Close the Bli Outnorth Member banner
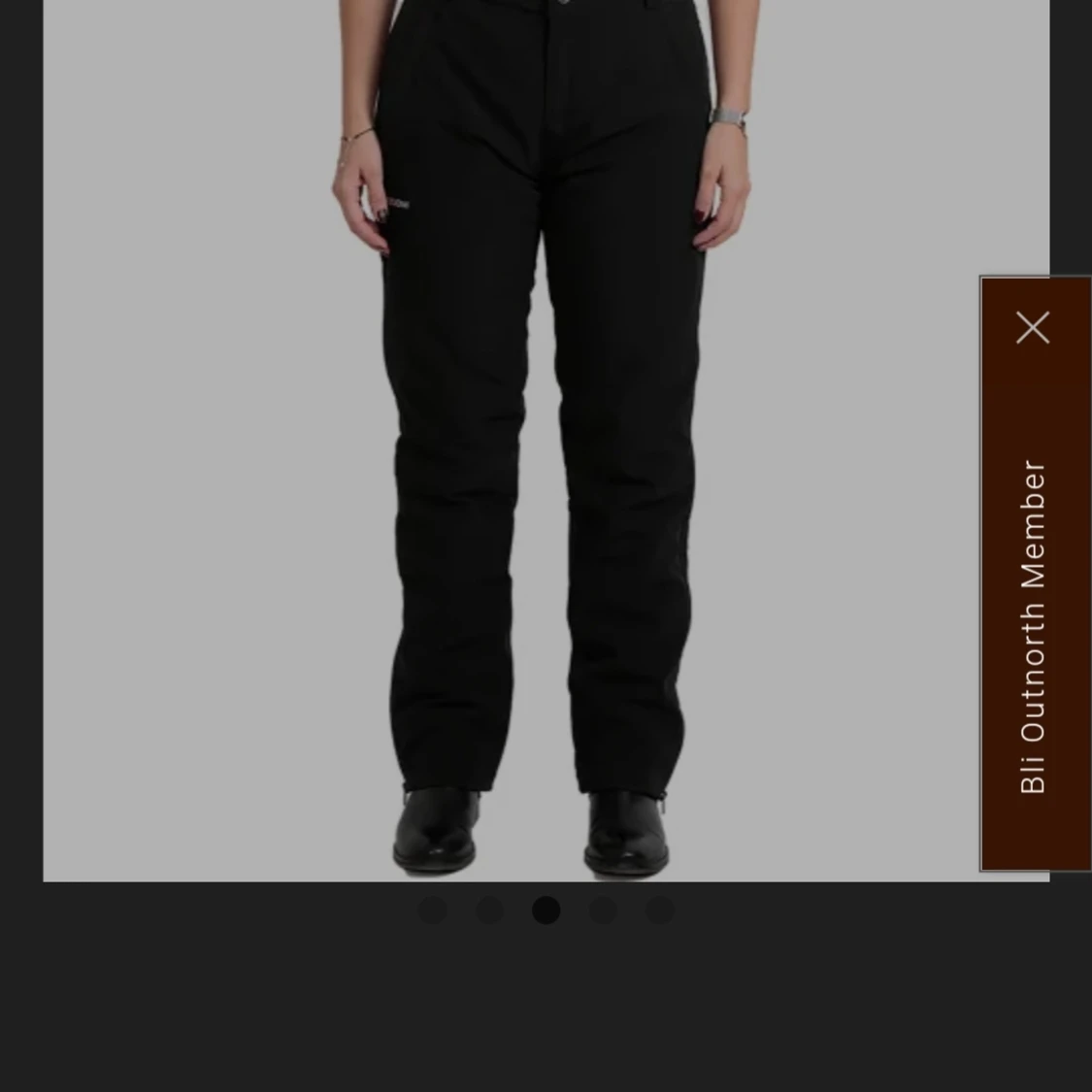Screen dimensions: 1092x1092 pos(1033,328)
